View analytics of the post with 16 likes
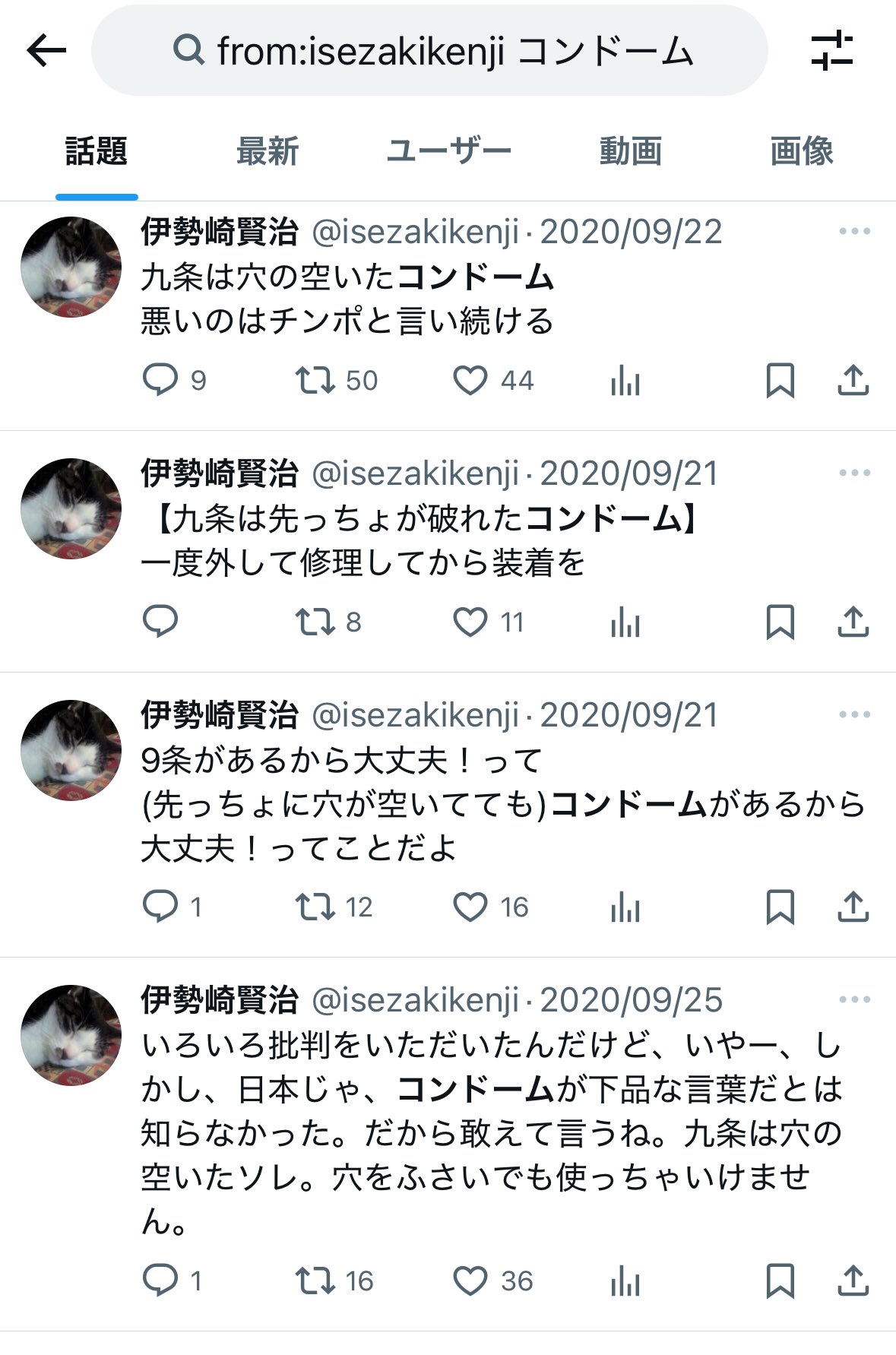This screenshot has width=896, height=1355. click(x=625, y=907)
